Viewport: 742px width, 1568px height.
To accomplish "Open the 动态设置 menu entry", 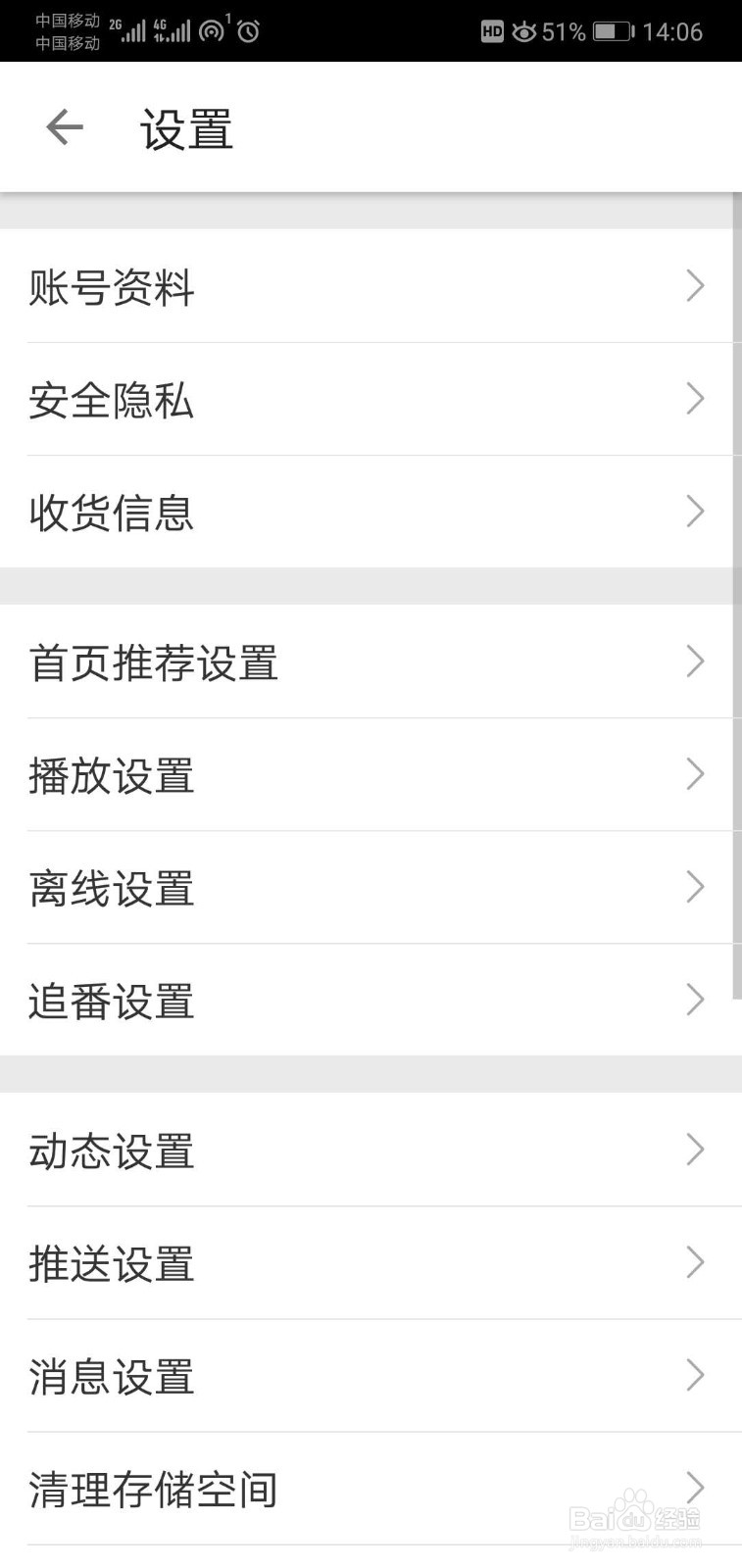I will (x=111, y=1152).
